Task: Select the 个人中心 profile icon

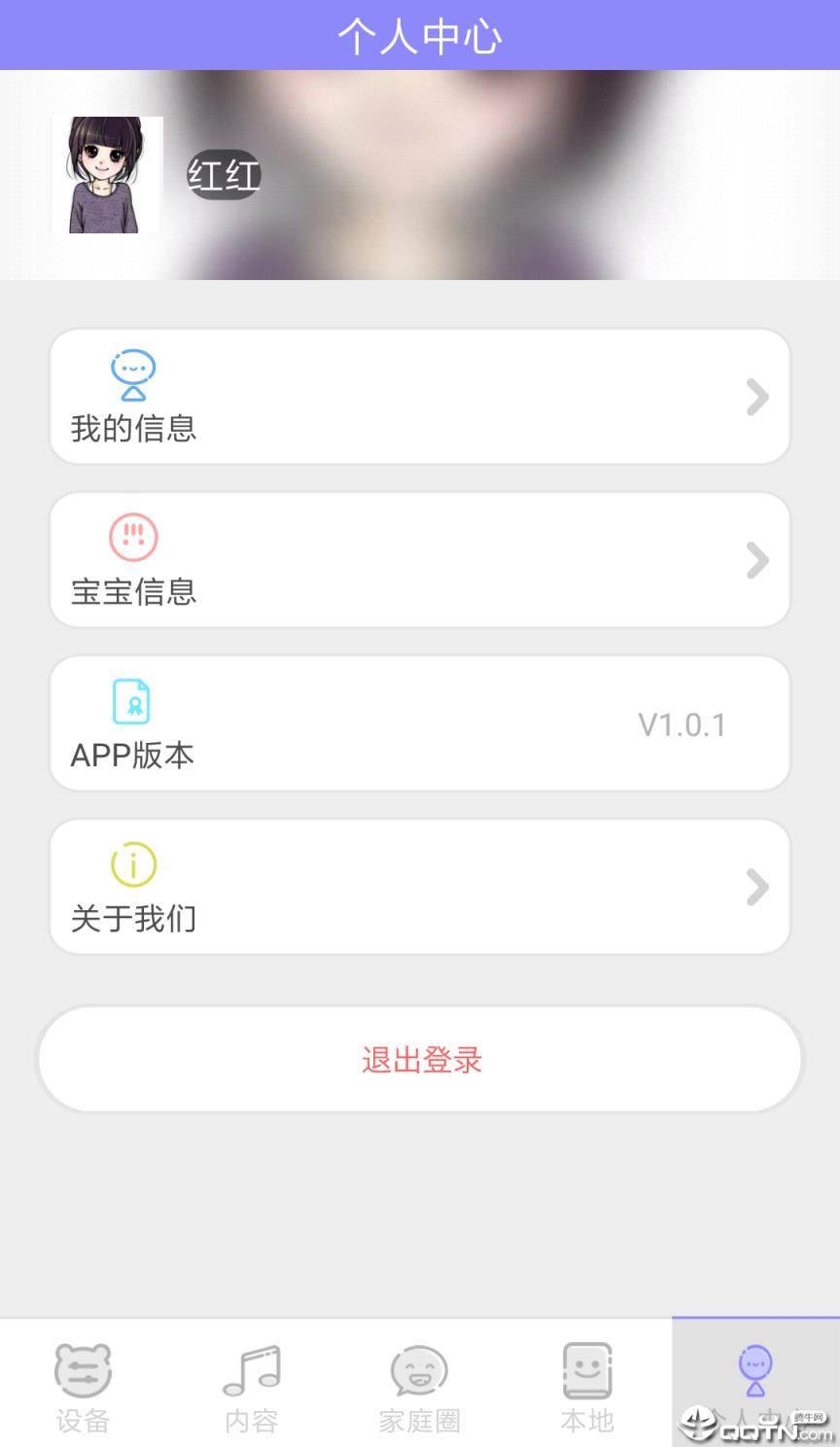Action: pyautogui.click(x=755, y=1368)
